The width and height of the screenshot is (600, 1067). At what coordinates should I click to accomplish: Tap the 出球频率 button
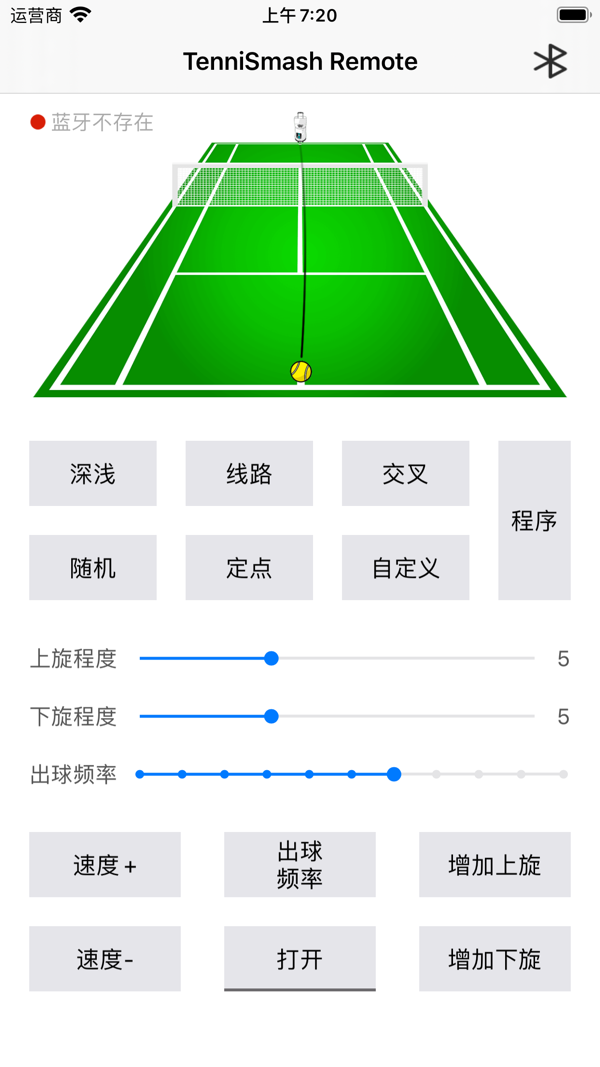pos(300,864)
